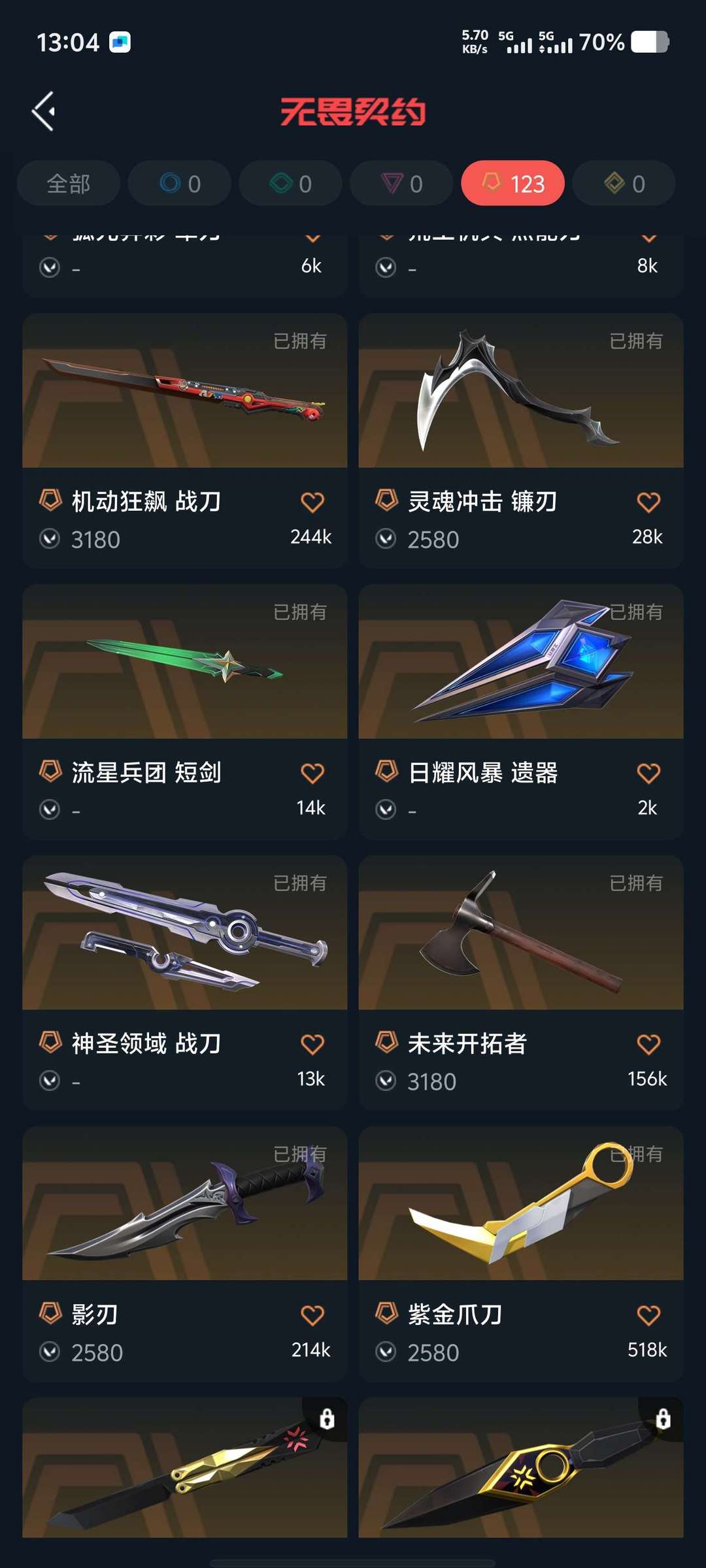Switch to the green diamond tier tab
The image size is (706, 1568).
point(291,184)
